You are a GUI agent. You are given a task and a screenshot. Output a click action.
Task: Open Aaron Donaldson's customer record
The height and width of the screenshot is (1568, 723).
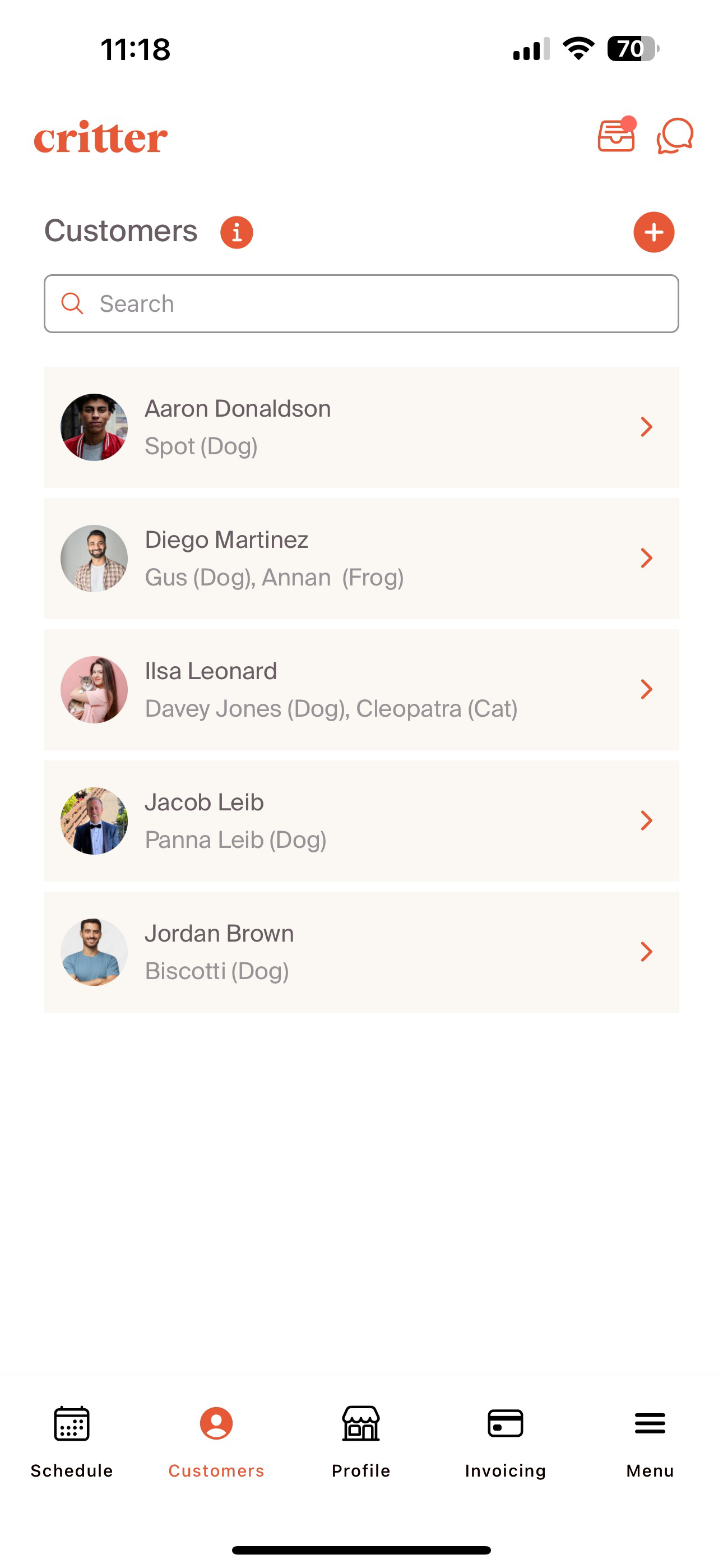pos(361,427)
